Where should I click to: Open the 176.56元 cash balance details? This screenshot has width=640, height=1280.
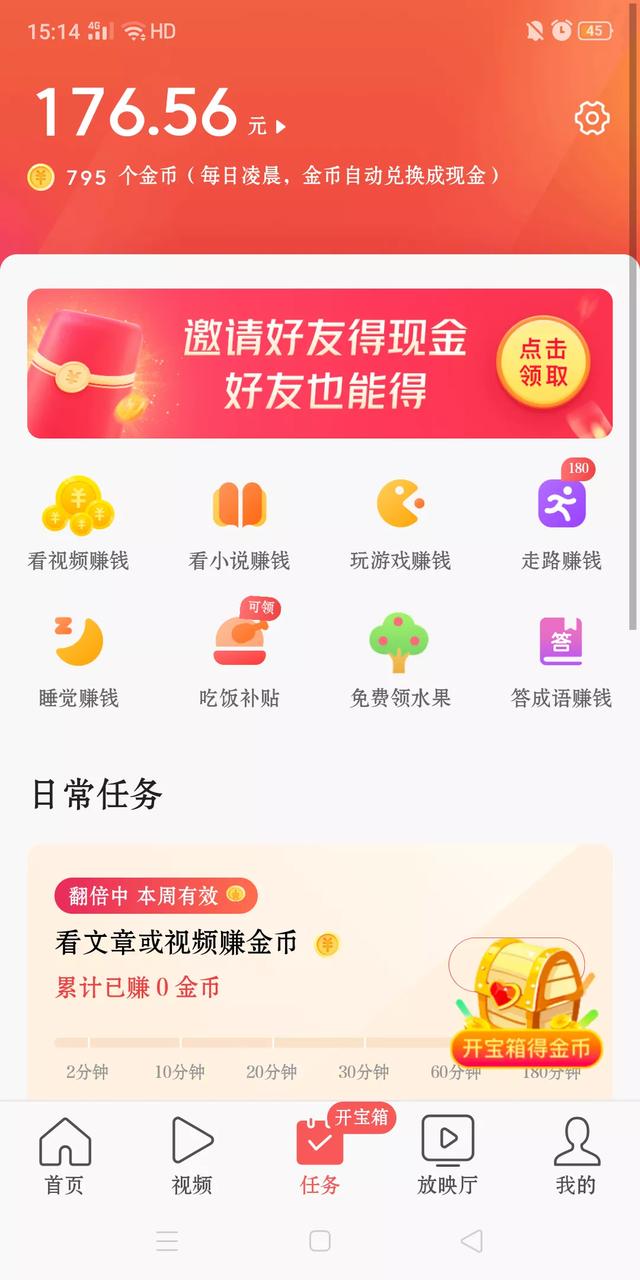point(160,113)
